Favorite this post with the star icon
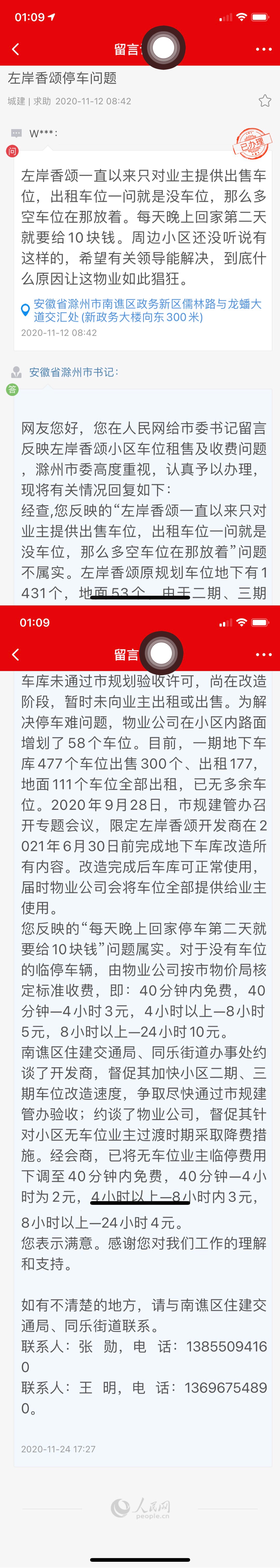 point(264,101)
